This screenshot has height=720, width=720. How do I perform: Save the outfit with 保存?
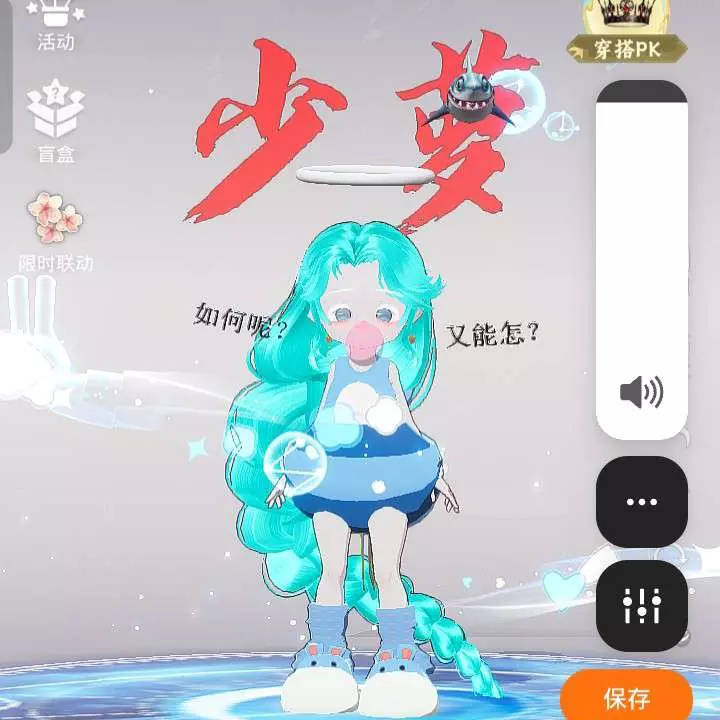pyautogui.click(x=626, y=697)
